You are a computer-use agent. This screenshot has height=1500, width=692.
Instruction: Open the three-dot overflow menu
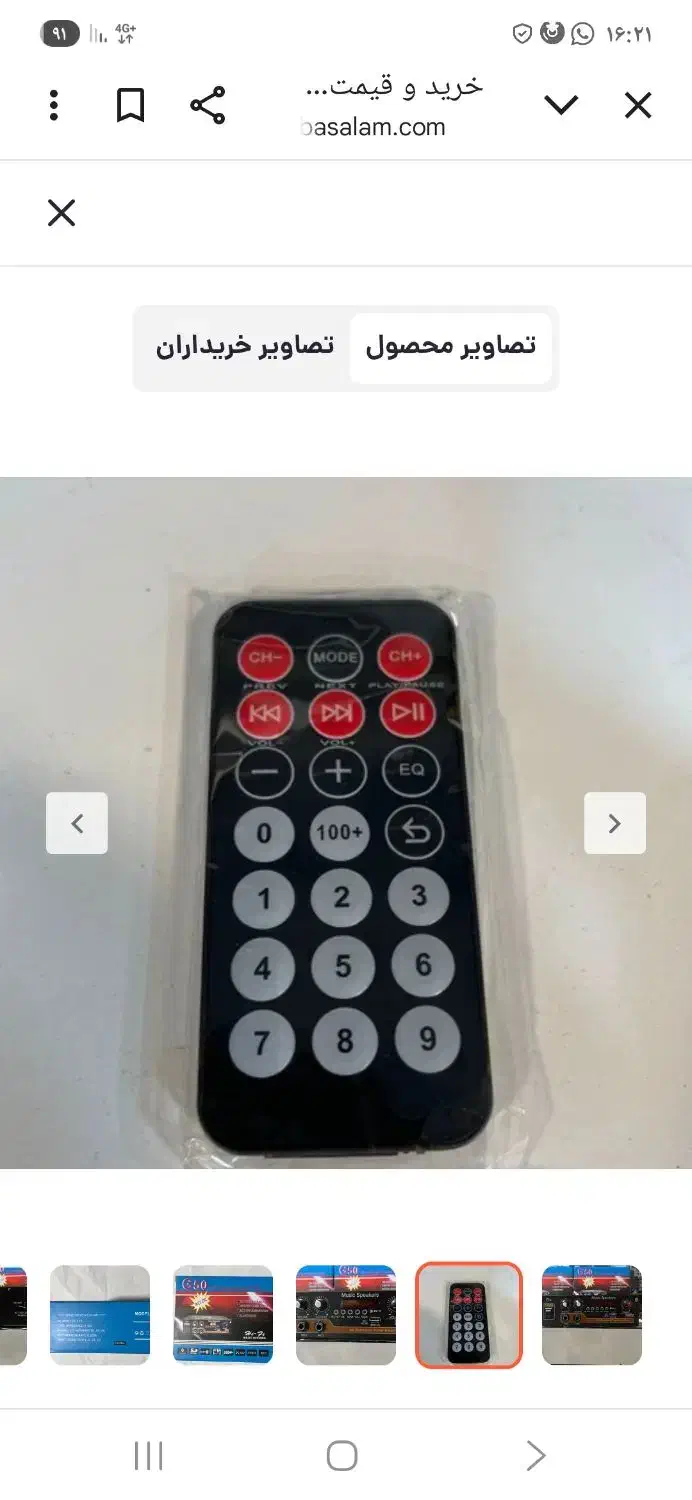pos(54,105)
